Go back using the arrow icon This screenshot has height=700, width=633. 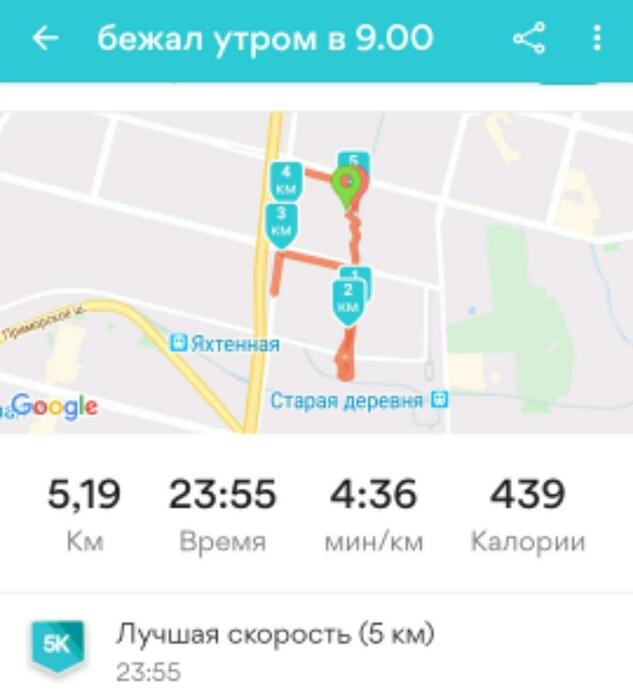pyautogui.click(x=45, y=39)
